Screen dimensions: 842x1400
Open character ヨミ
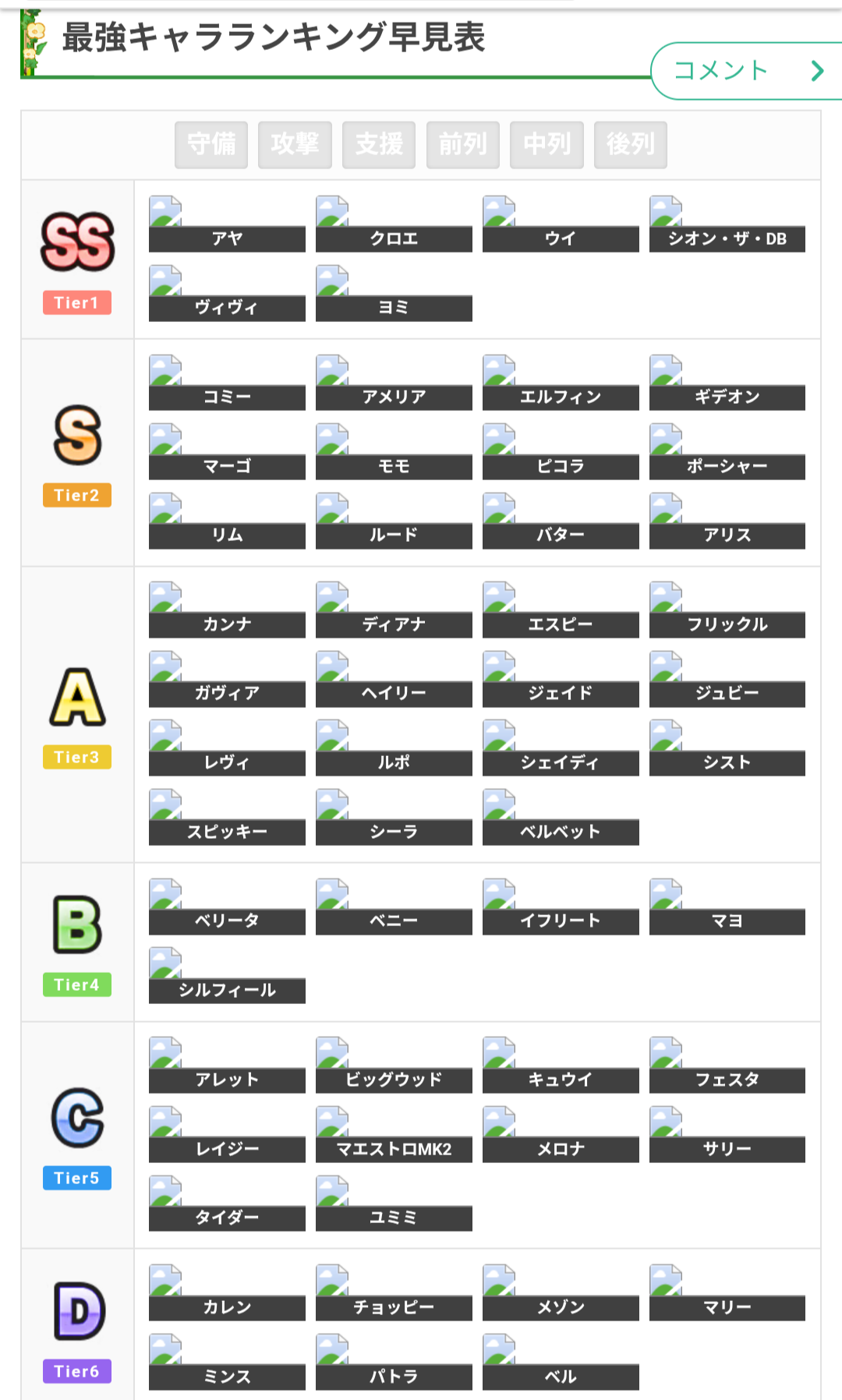tap(394, 293)
